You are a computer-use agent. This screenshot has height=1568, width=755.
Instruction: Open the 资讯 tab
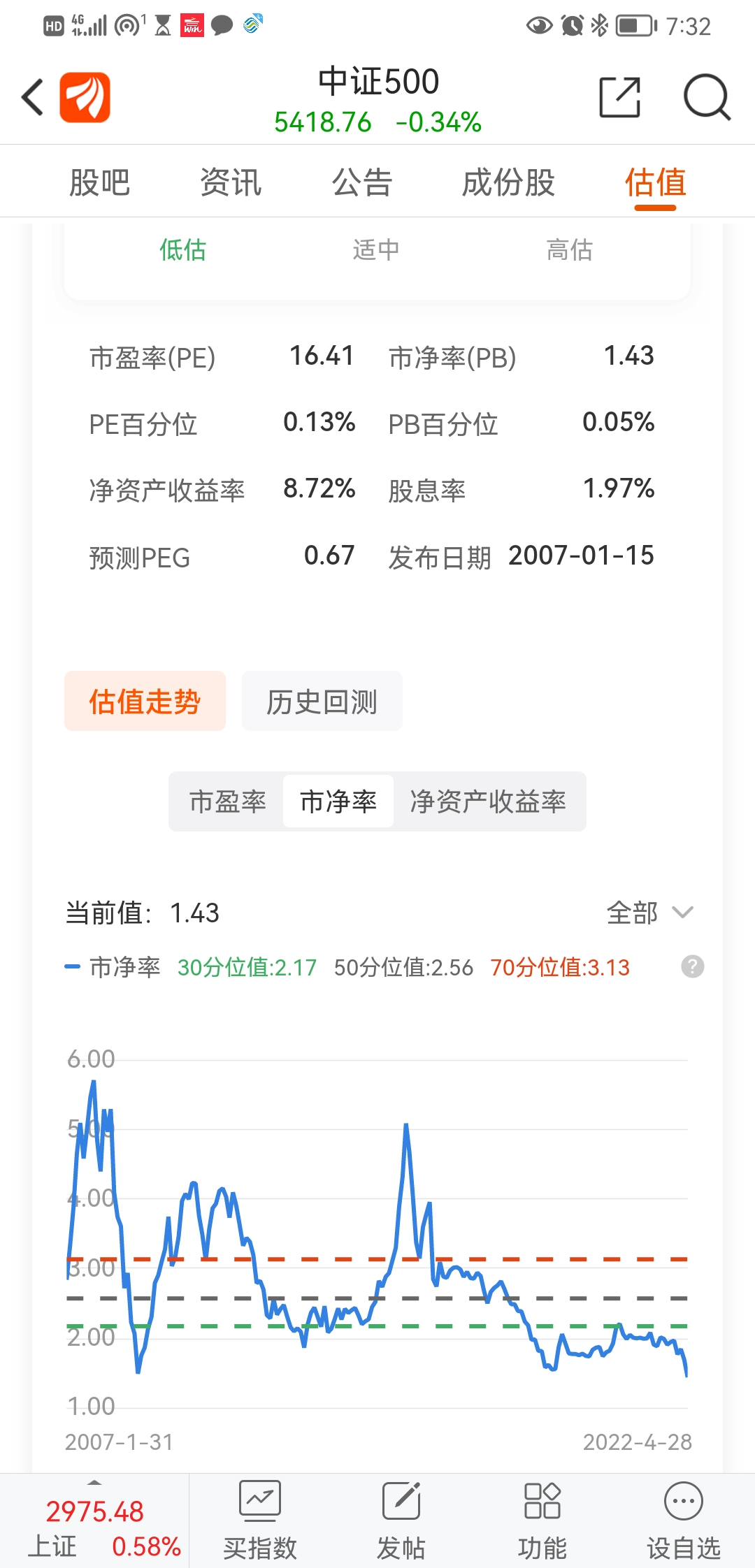coord(231,183)
